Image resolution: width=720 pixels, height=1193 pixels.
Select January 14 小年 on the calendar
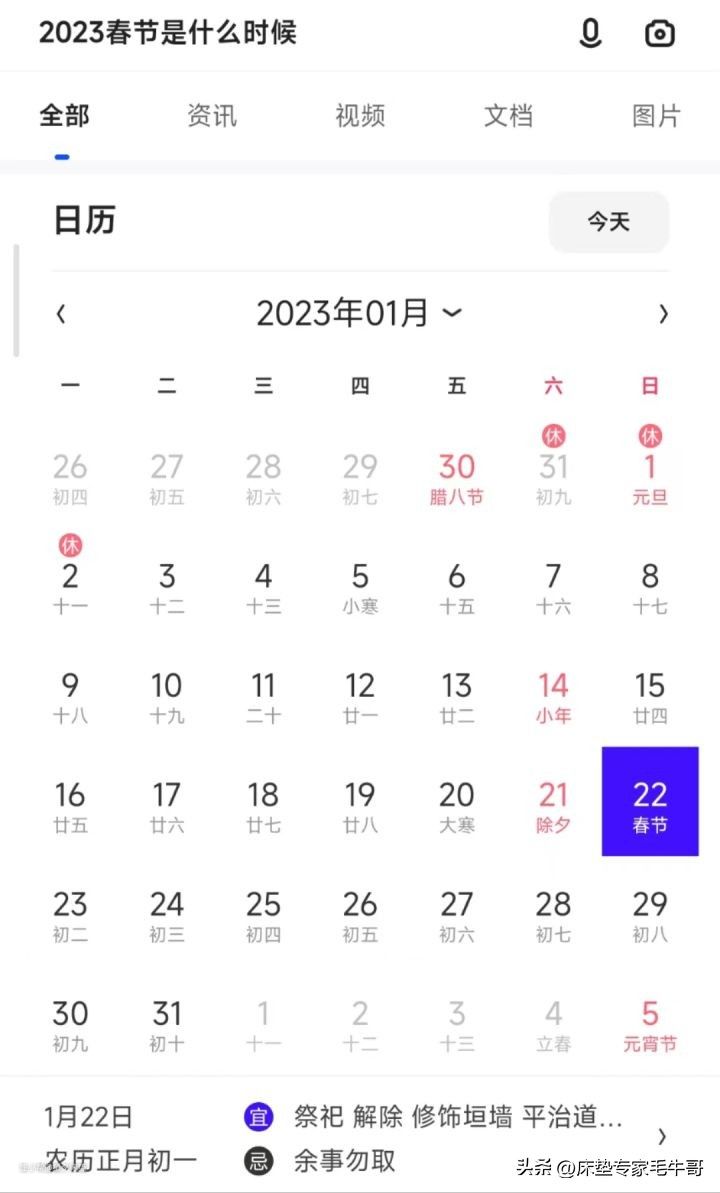click(553, 696)
